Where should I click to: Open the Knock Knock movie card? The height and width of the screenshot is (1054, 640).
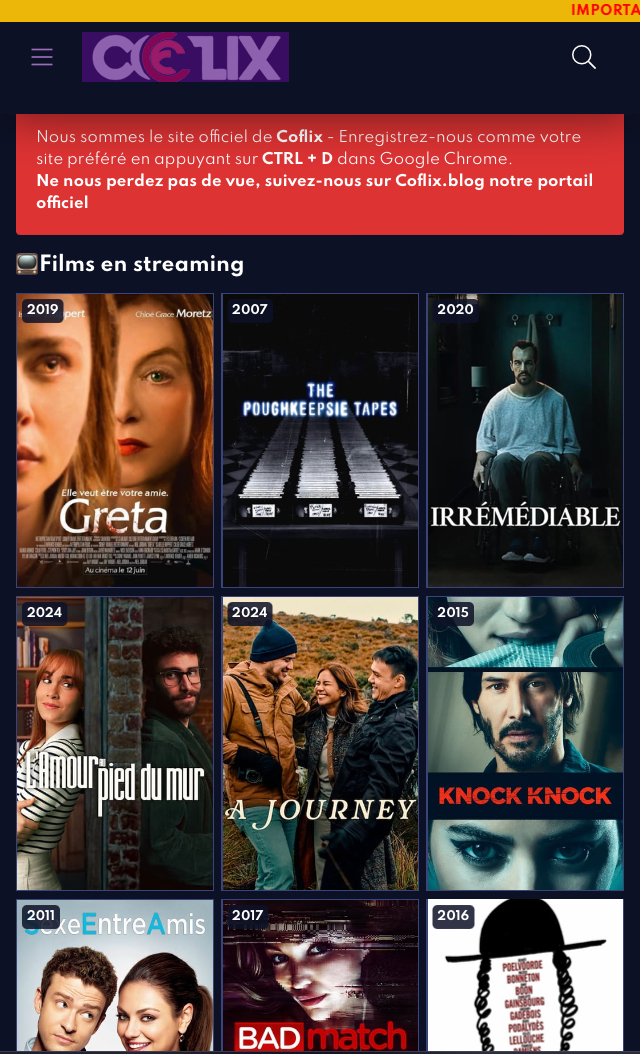525,743
